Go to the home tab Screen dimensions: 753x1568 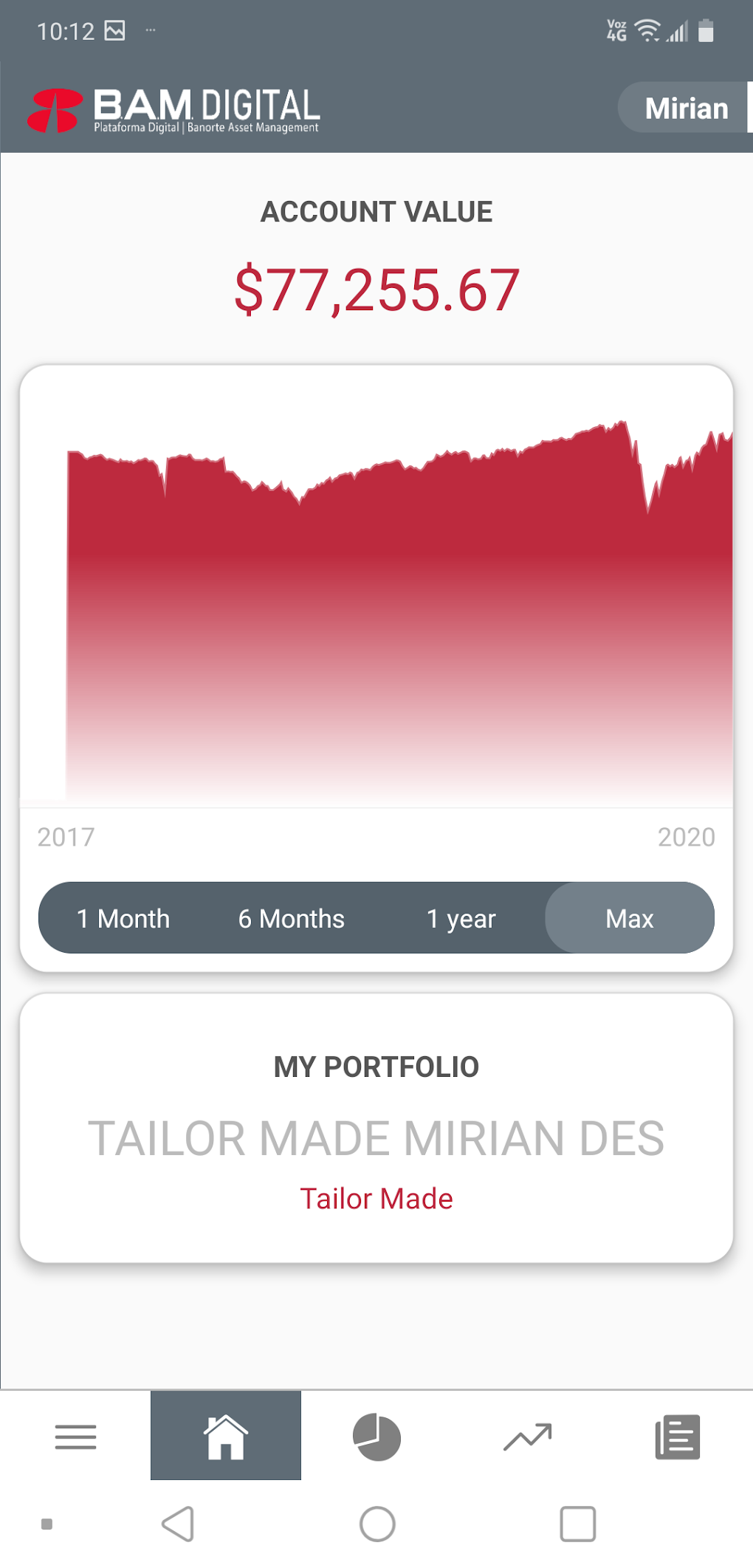click(x=226, y=1437)
